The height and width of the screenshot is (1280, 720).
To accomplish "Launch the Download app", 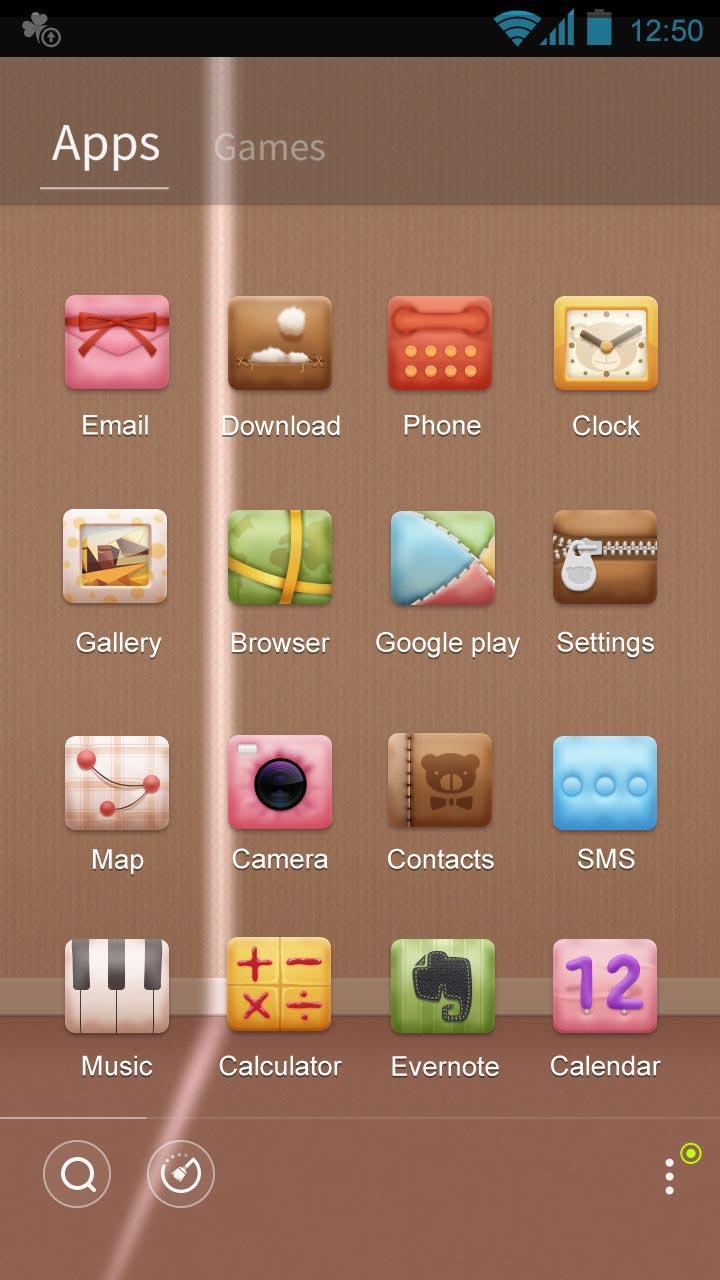I will pyautogui.click(x=280, y=343).
